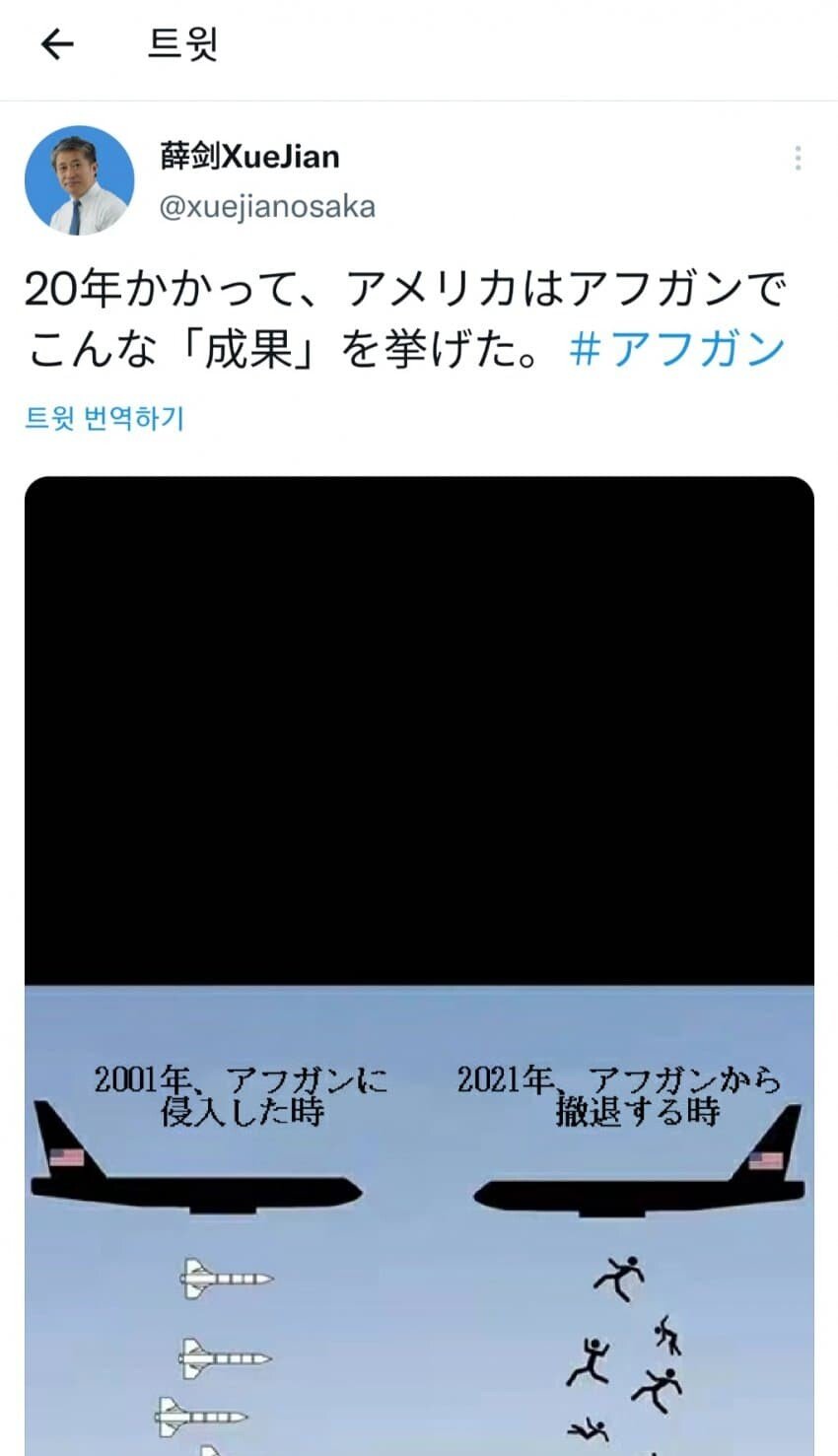838x1456 pixels.
Task: Open XueJian's profile picture
Action: click(x=79, y=180)
